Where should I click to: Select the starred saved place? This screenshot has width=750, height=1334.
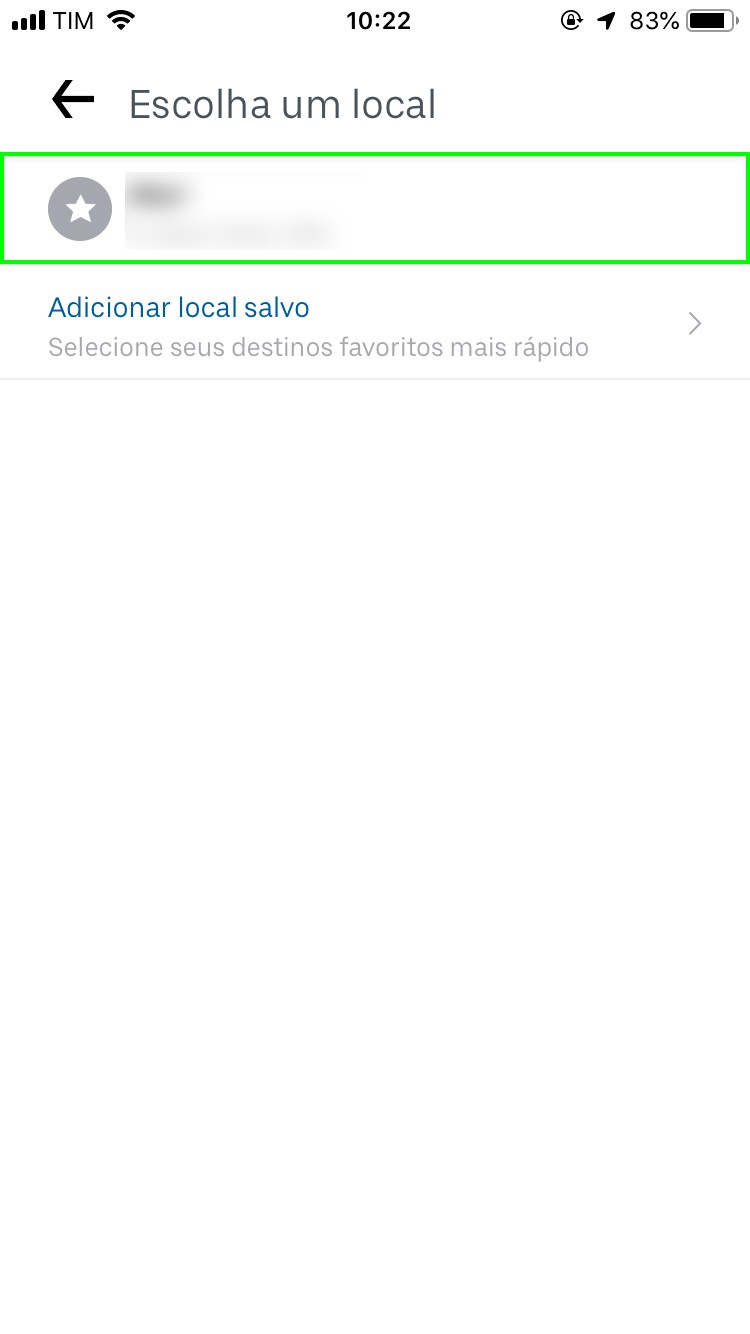[374, 208]
